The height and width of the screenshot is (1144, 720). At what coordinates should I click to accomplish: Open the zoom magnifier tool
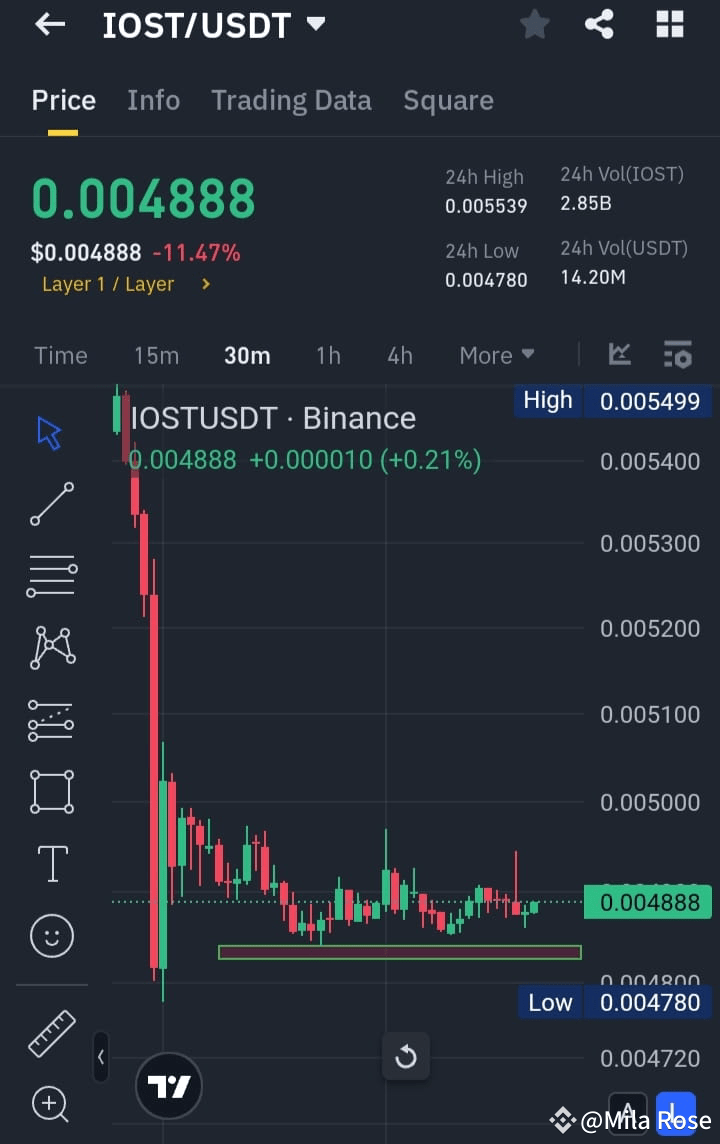click(50, 1104)
